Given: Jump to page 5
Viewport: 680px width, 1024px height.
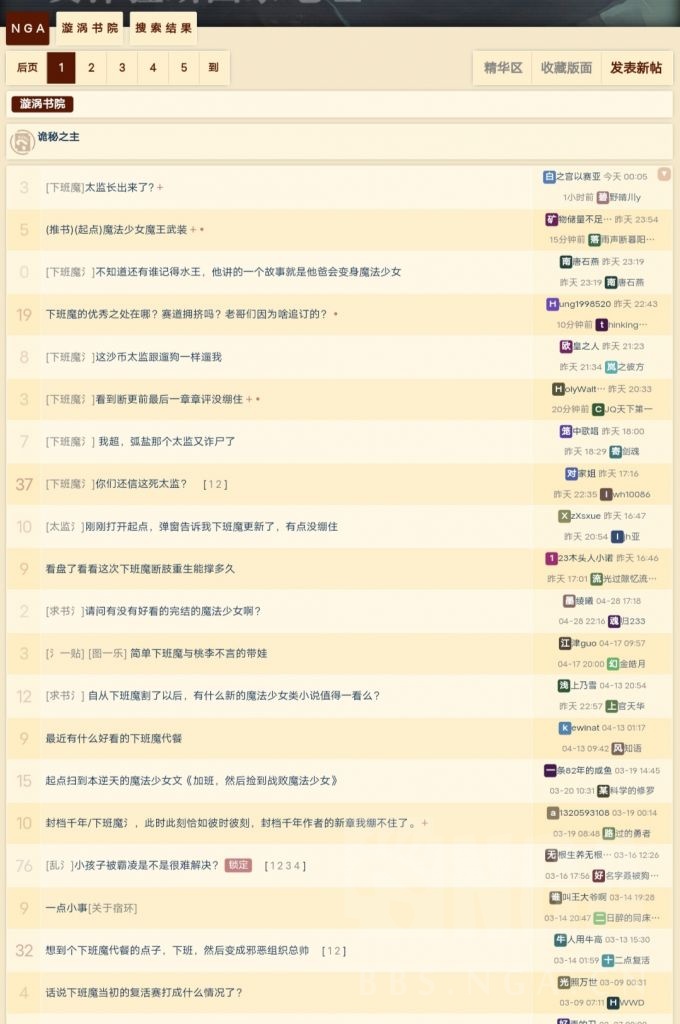Looking at the screenshot, I should tap(183, 68).
